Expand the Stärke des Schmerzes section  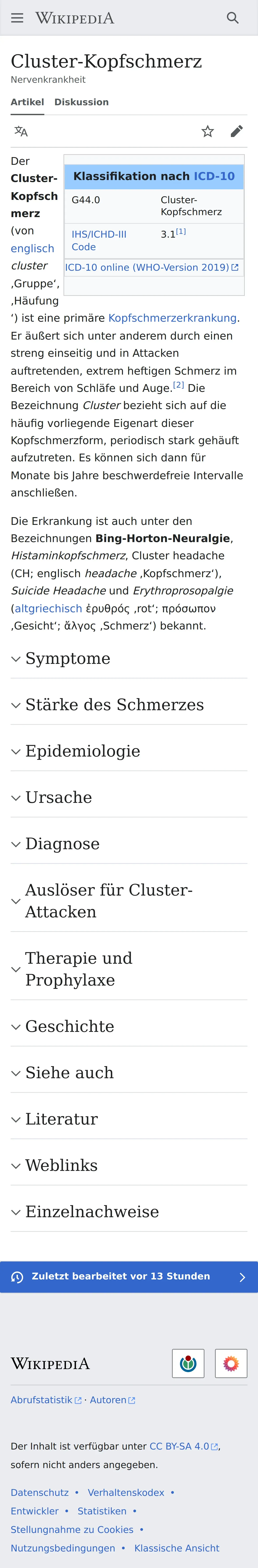coord(114,705)
